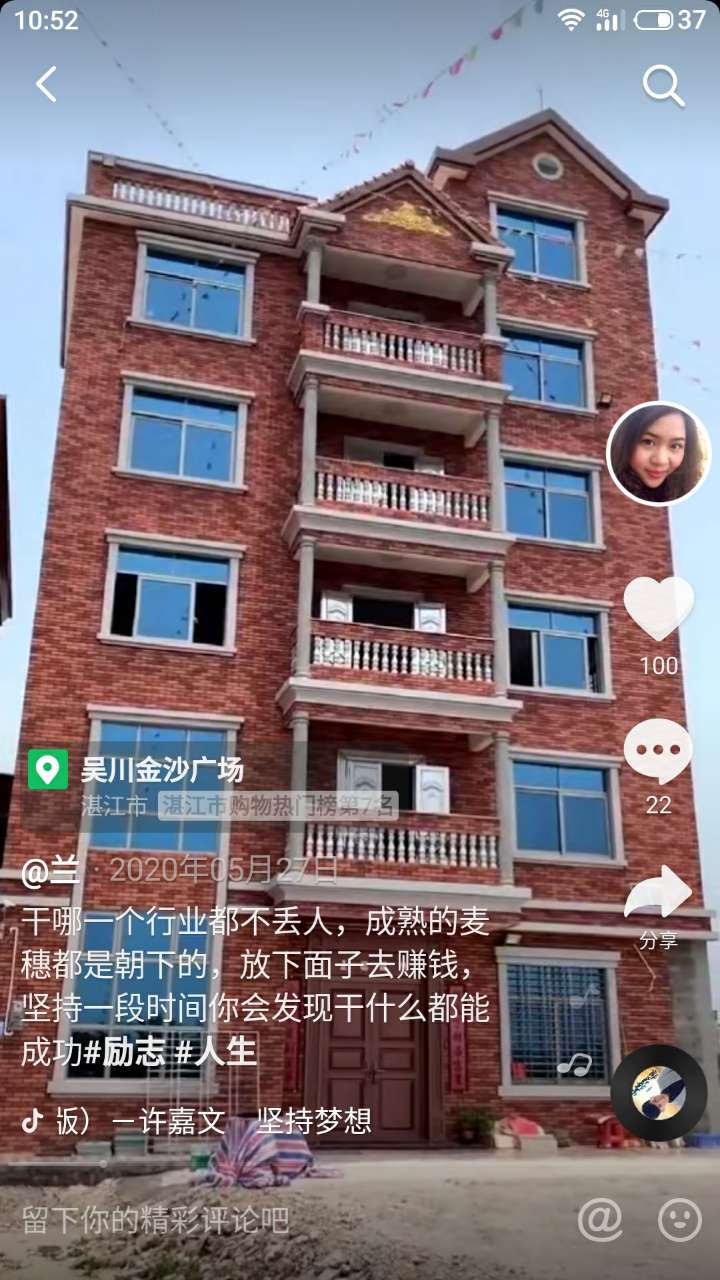Open the emoji picker smiley icon

pos(679,1220)
